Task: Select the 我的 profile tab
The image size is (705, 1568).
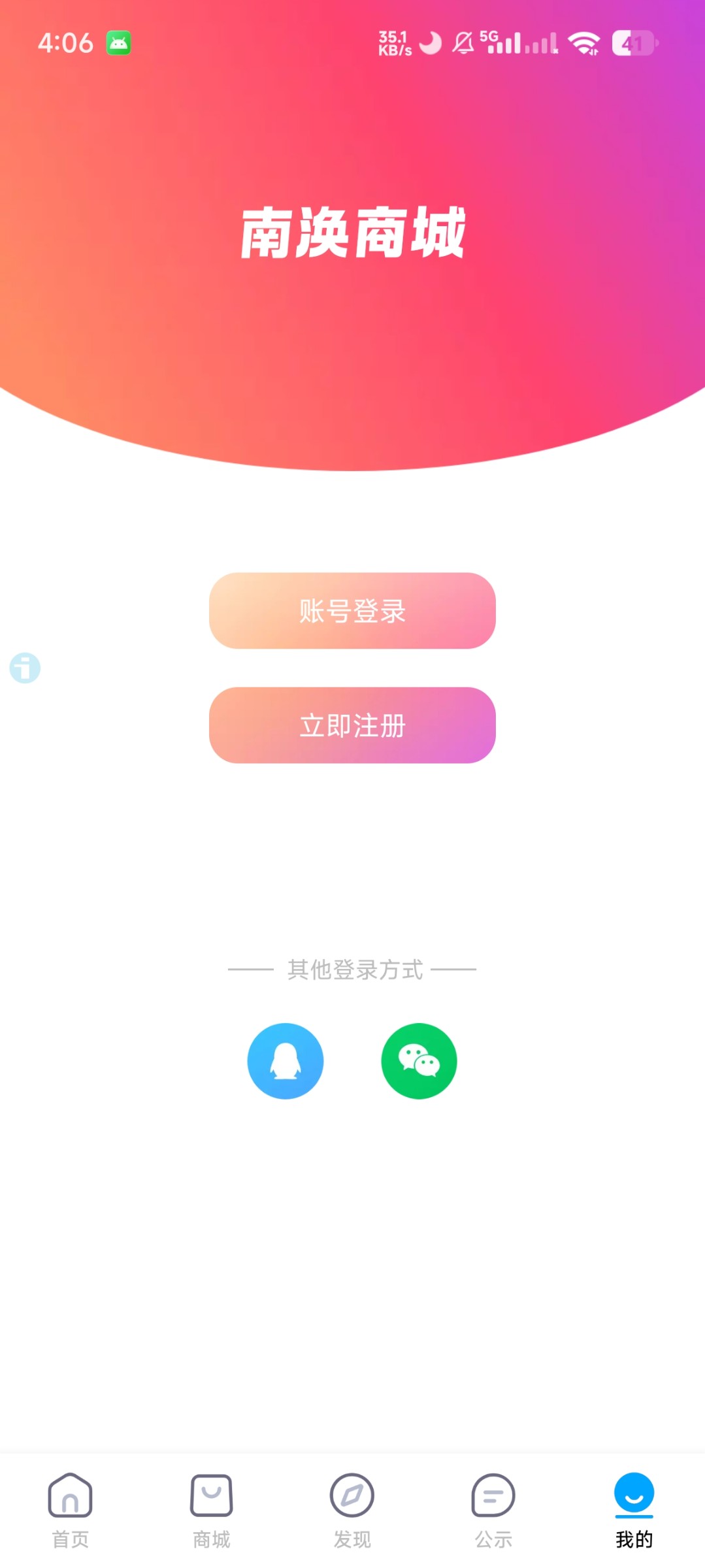Action: (x=634, y=1511)
